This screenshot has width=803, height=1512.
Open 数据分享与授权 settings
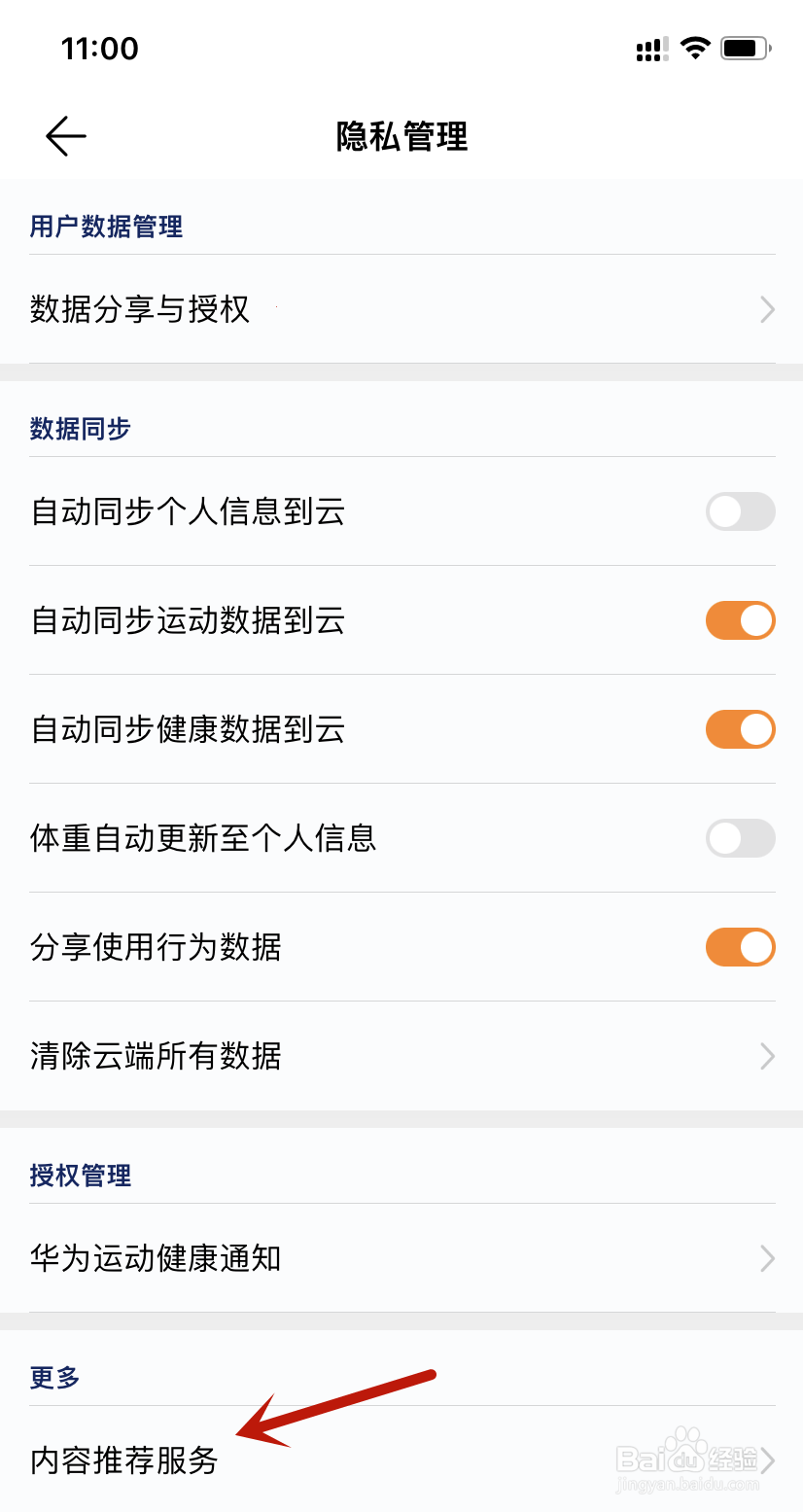click(401, 309)
